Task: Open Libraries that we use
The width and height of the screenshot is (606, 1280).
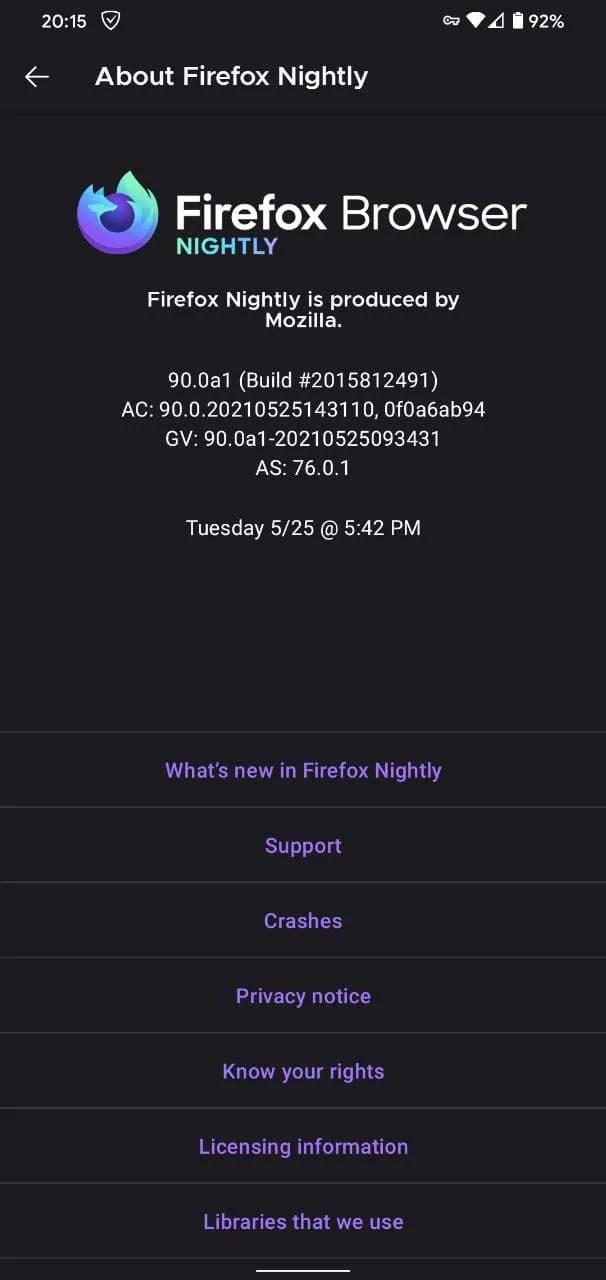Action: click(x=303, y=1221)
